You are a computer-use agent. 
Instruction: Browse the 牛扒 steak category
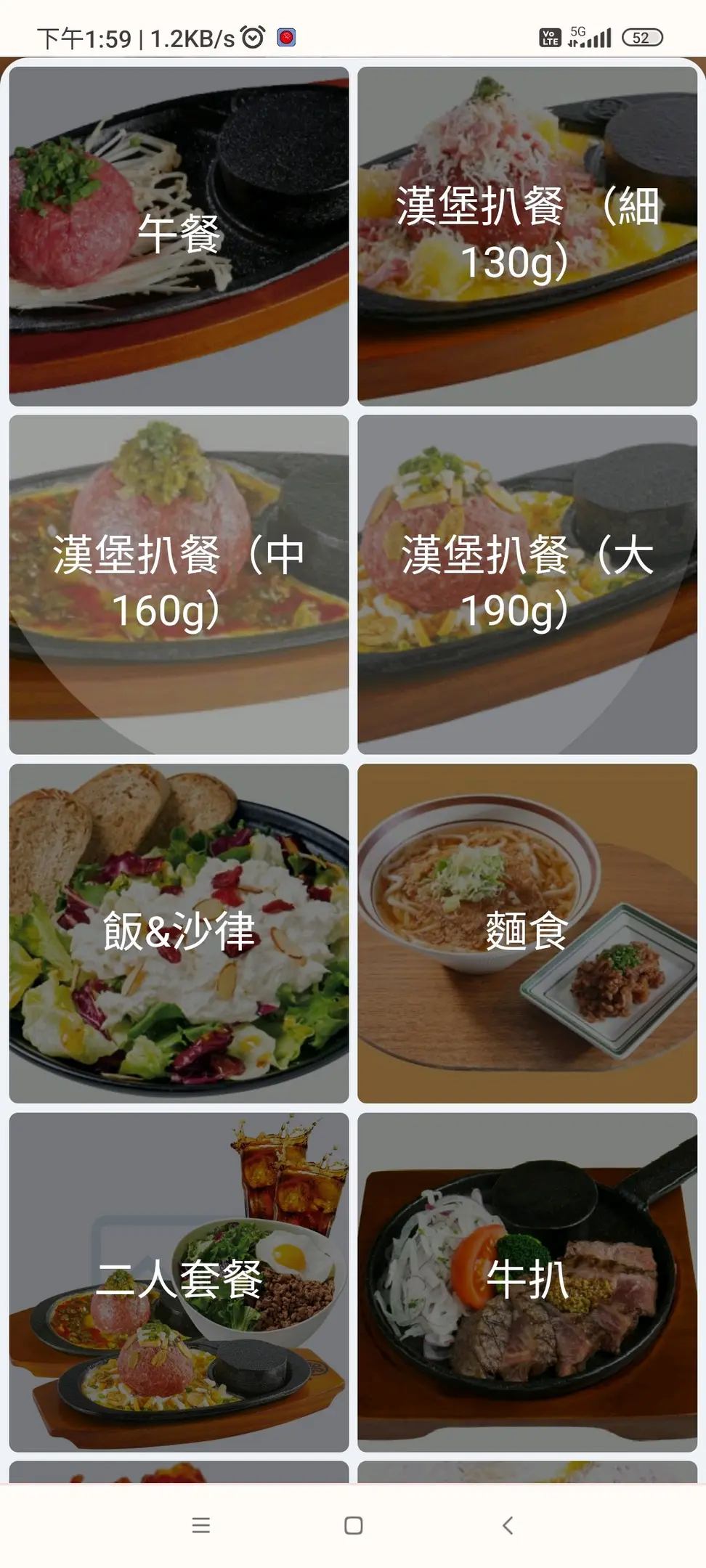coord(527,1281)
